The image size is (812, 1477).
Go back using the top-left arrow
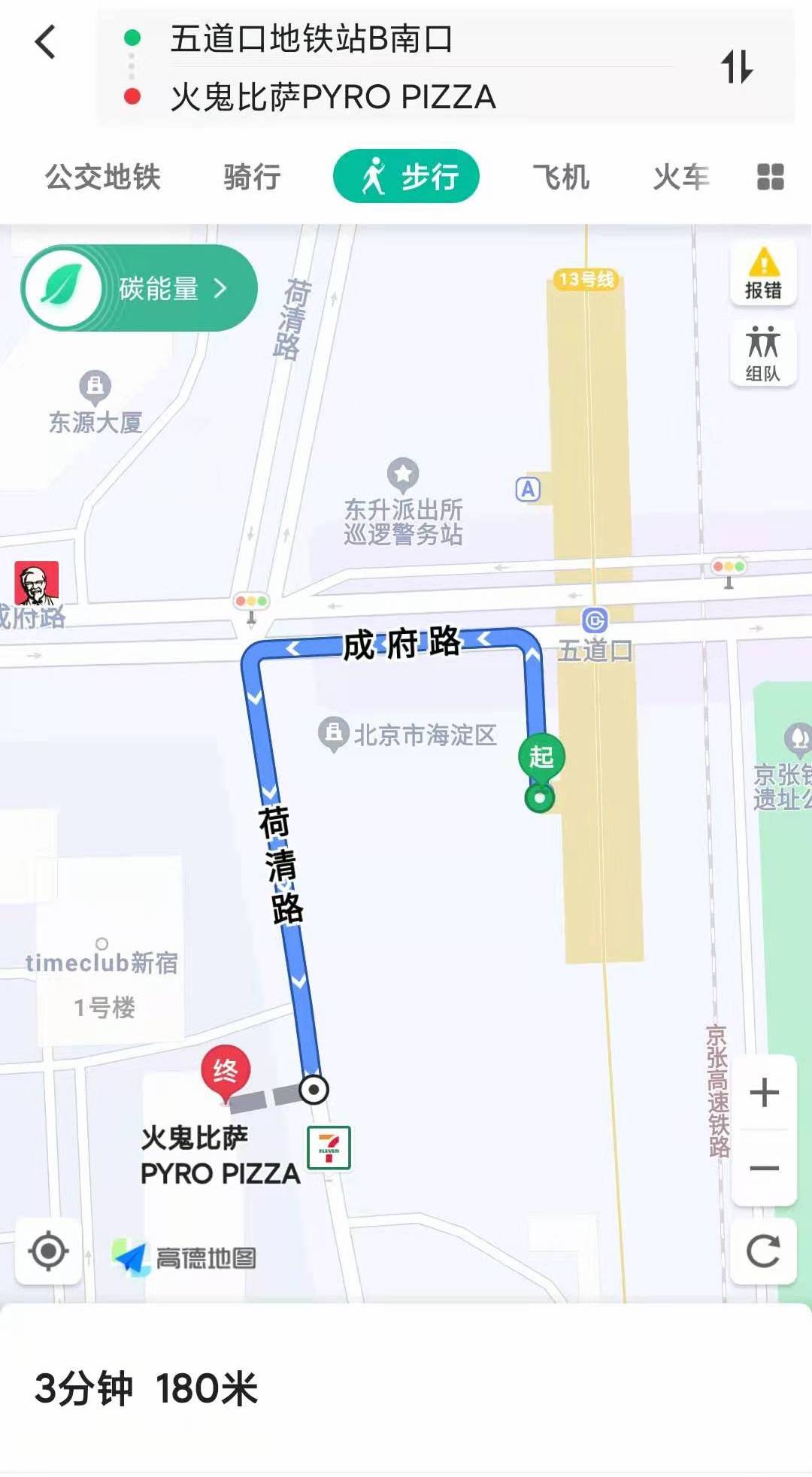click(45, 42)
